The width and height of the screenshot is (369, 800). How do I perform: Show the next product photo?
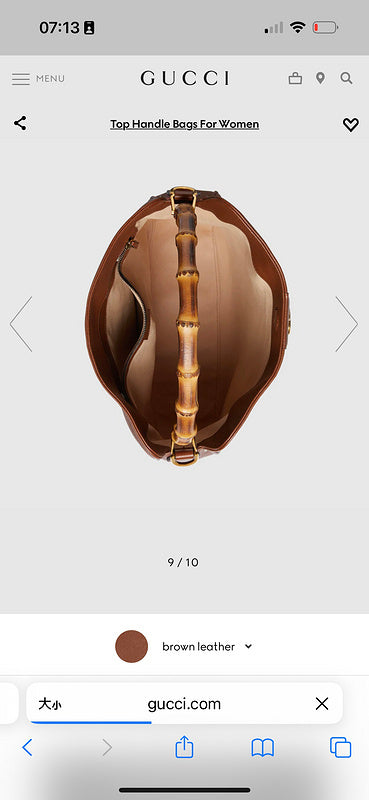347,324
